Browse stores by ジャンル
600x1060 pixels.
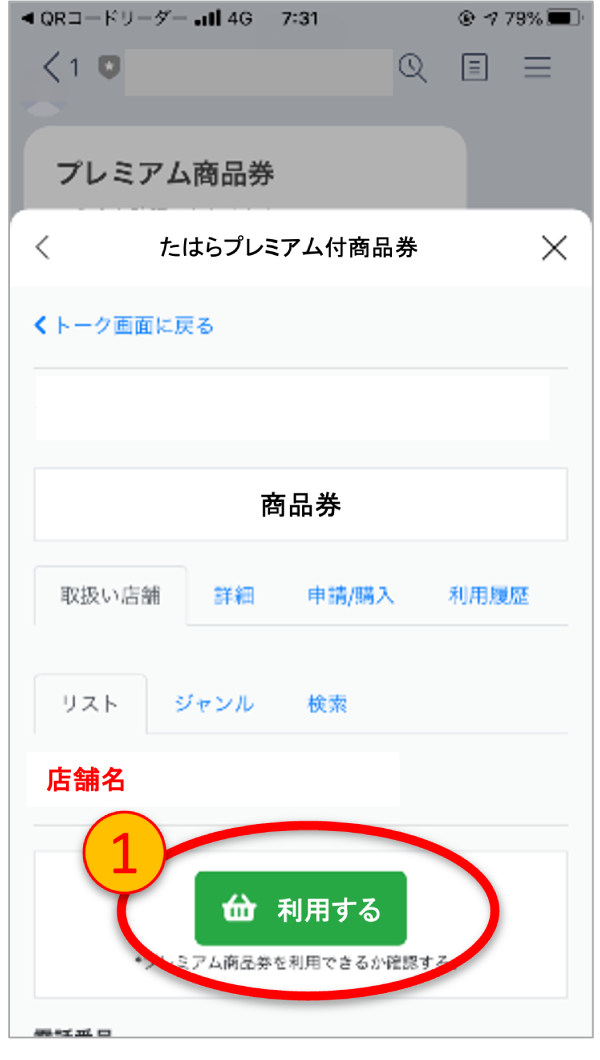[213, 704]
